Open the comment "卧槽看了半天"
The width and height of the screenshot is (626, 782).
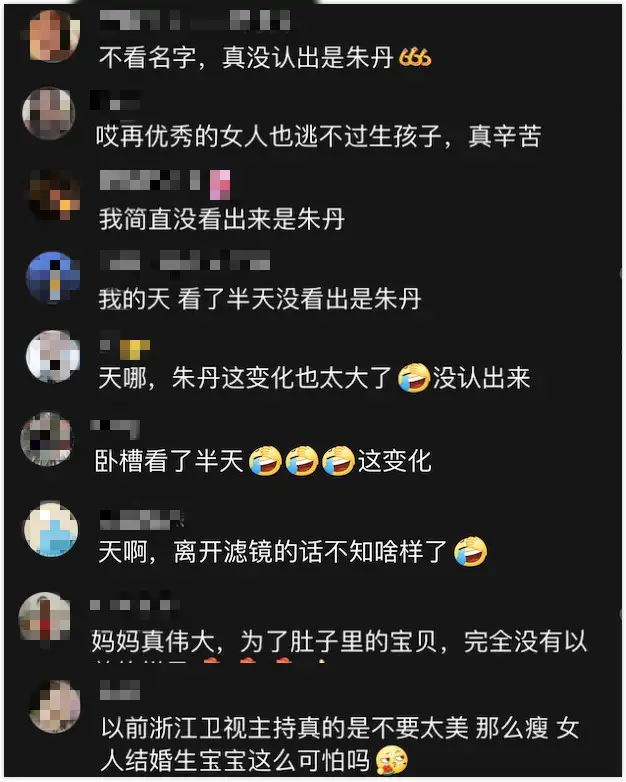coord(263,460)
